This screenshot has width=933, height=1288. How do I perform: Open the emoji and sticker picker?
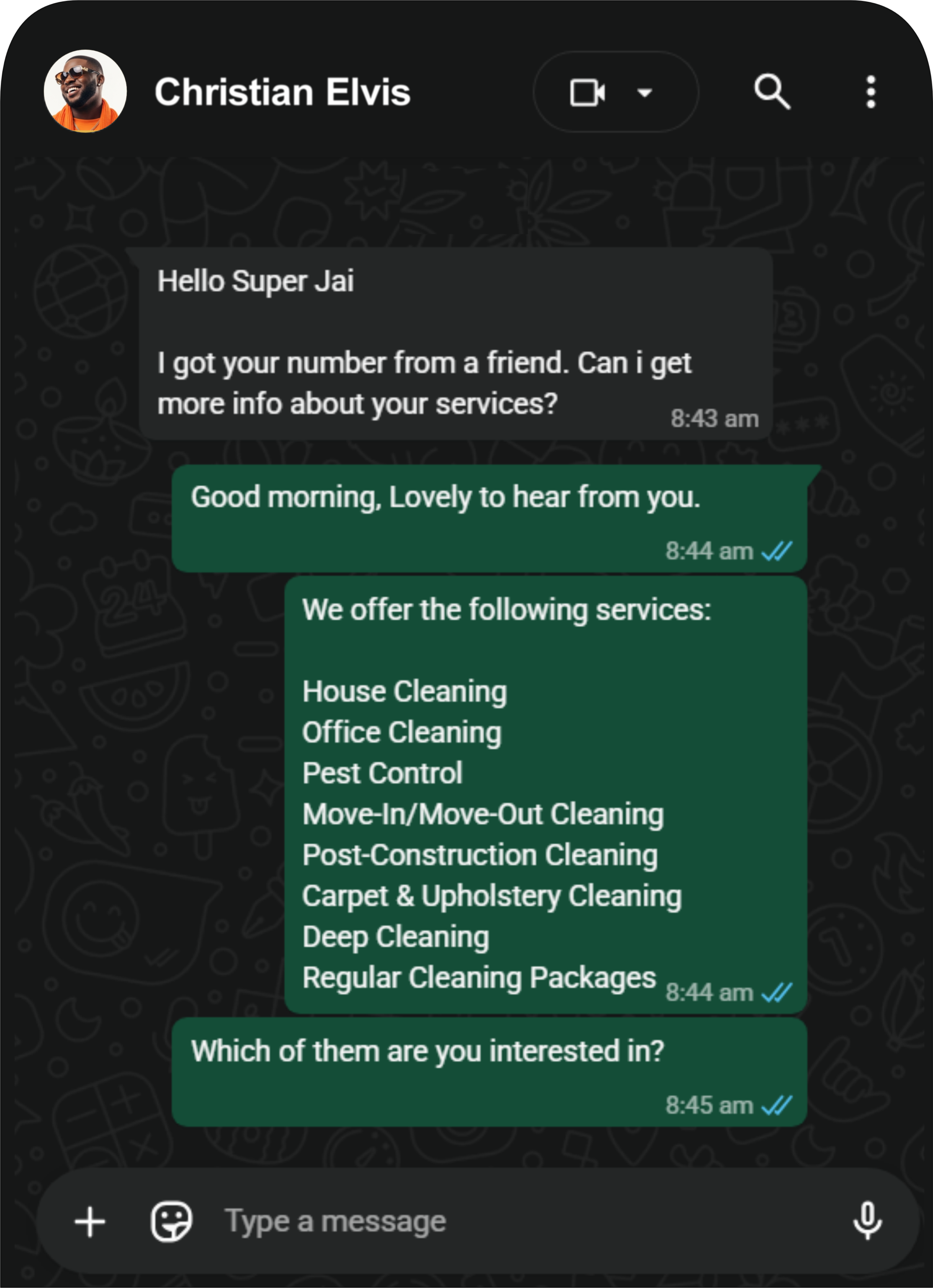coord(171,1222)
